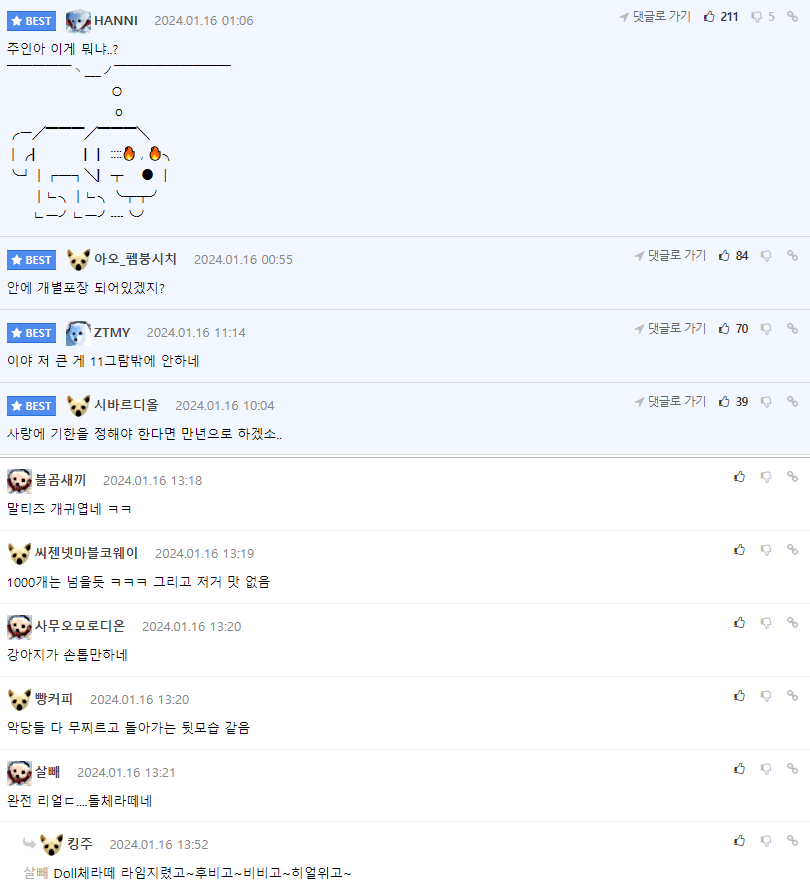Upvote 시바르디올's comment
Image resolution: width=810 pixels, height=891 pixels.
(724, 402)
